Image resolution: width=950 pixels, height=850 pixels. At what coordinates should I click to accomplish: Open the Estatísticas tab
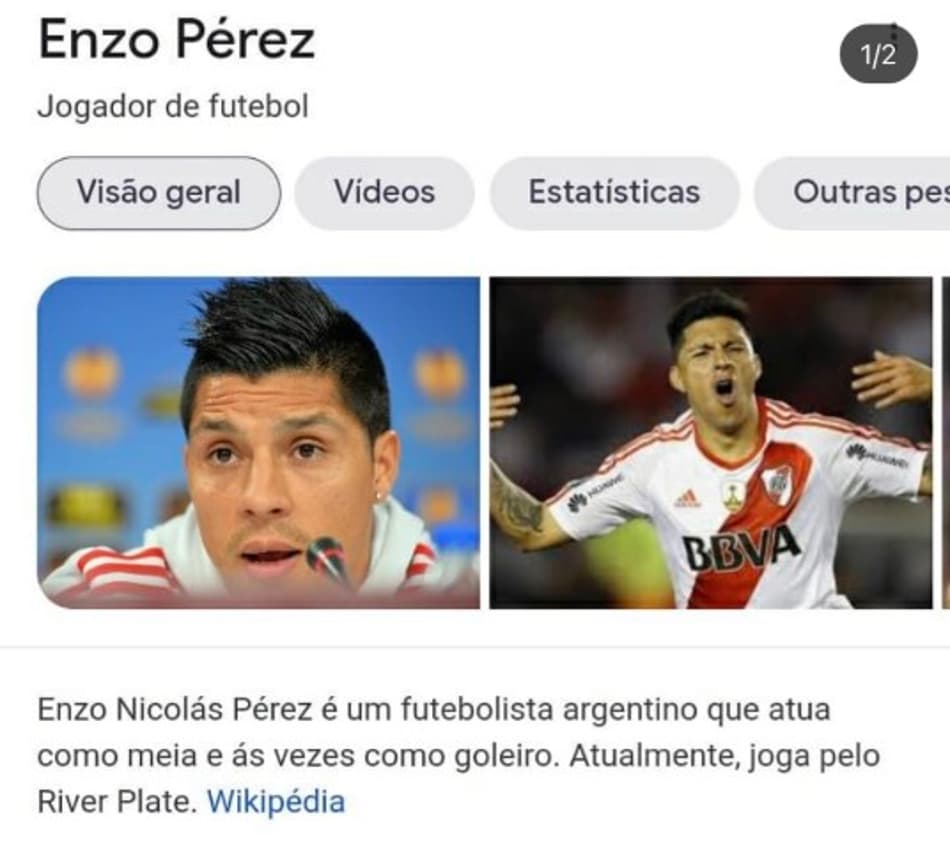click(614, 193)
